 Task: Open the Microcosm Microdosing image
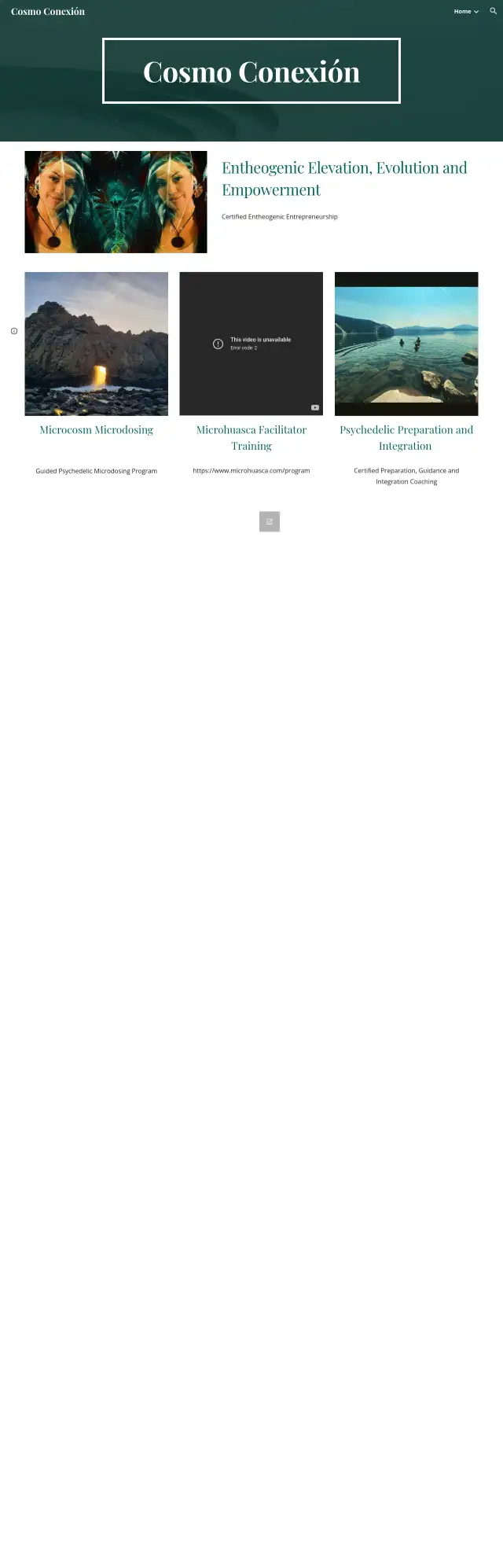(x=96, y=344)
